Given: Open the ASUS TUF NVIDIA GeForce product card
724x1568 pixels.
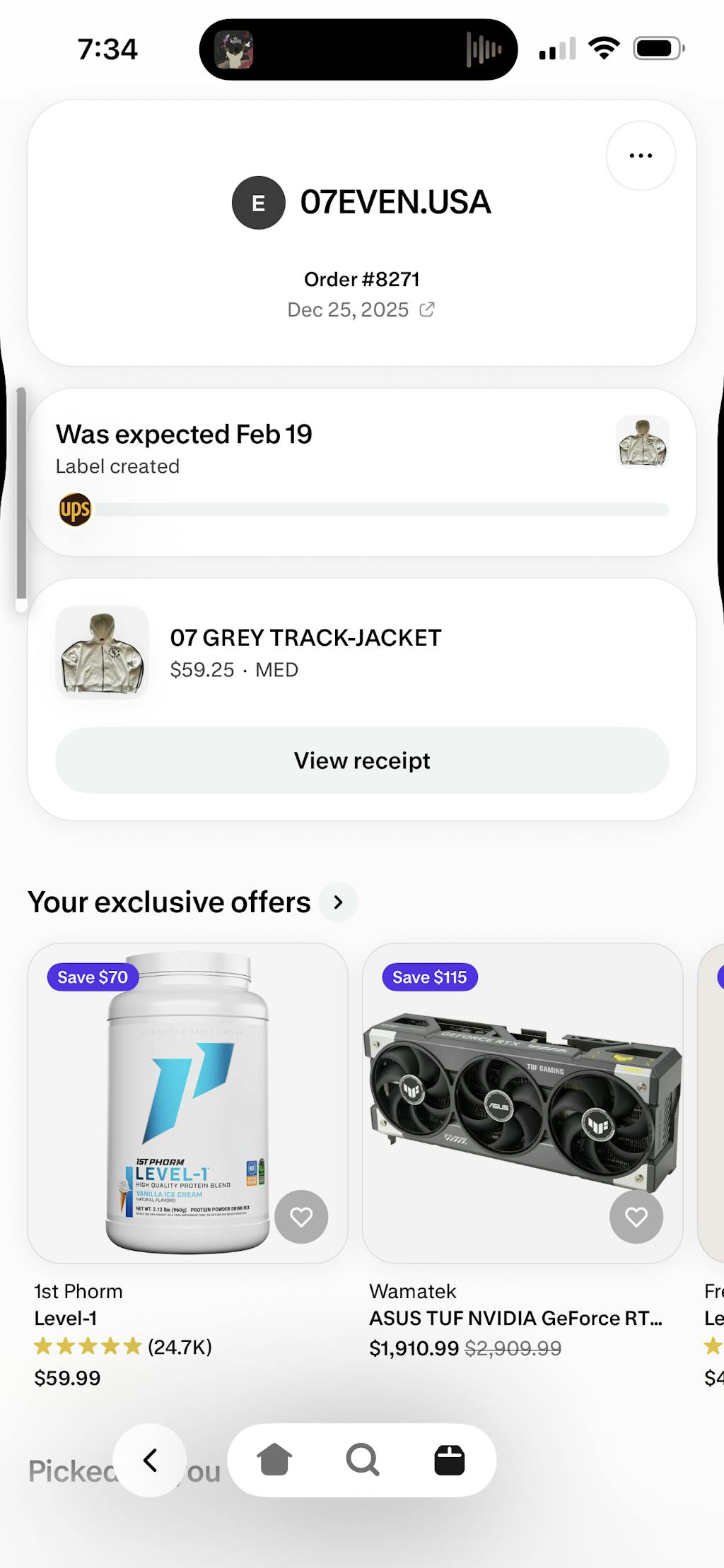Looking at the screenshot, I should click(x=522, y=1102).
